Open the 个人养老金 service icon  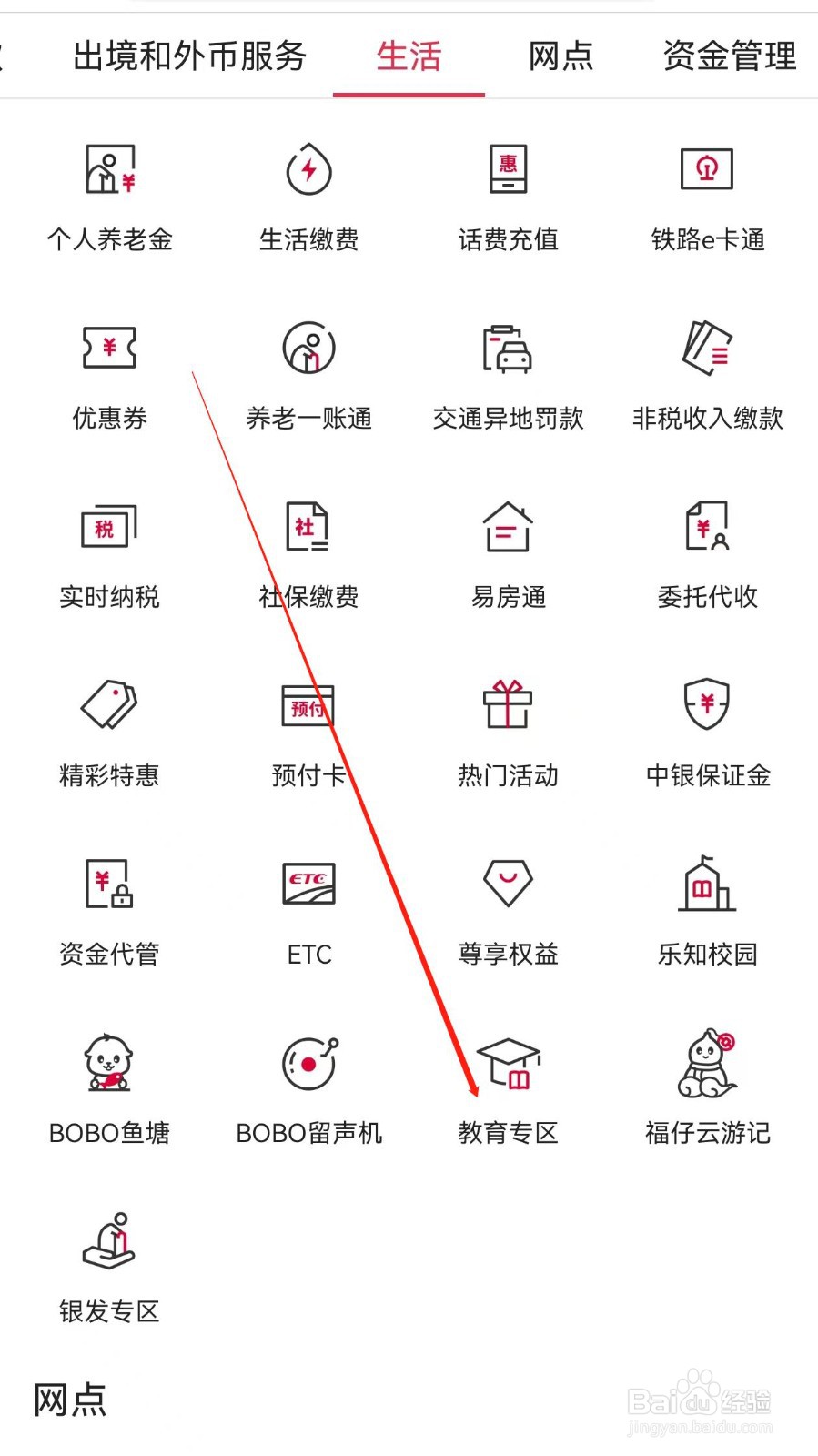109,196
